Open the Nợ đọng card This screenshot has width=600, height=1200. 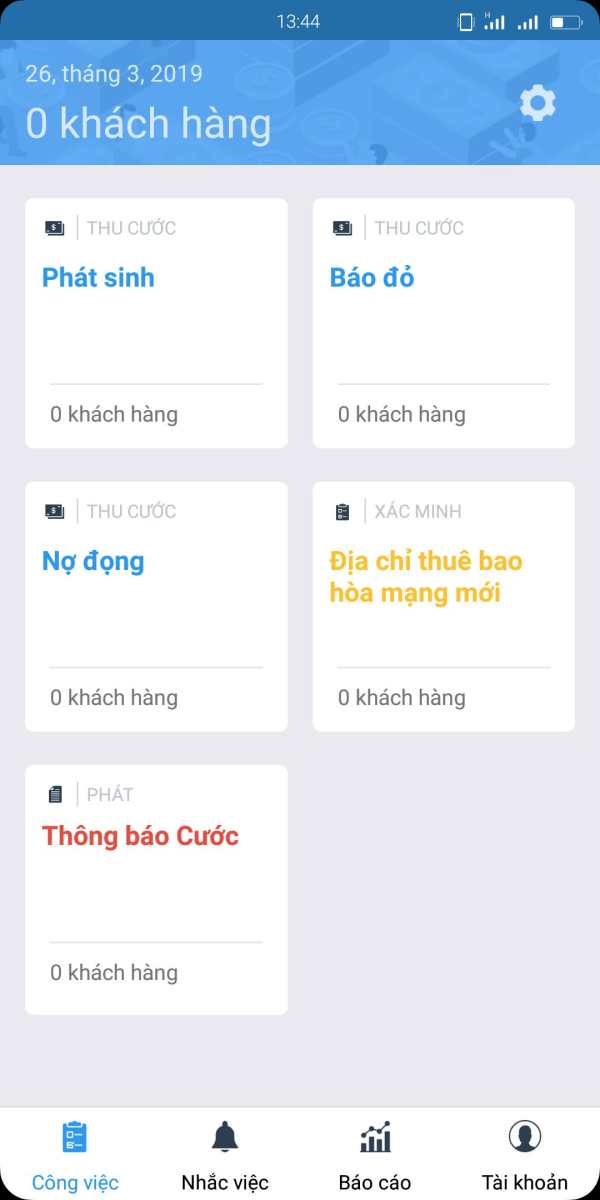tap(156, 606)
